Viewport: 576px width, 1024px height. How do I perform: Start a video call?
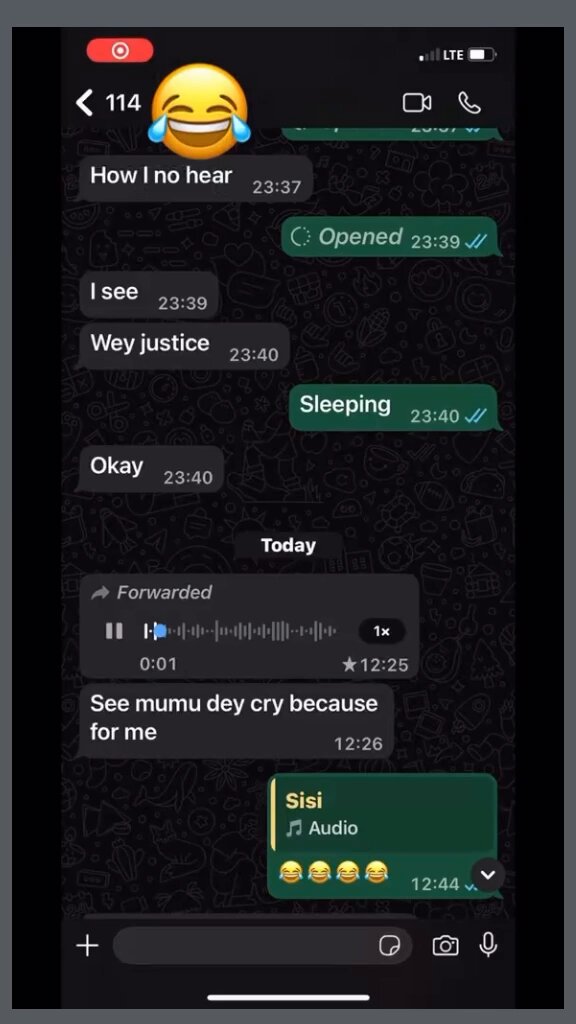coord(417,103)
